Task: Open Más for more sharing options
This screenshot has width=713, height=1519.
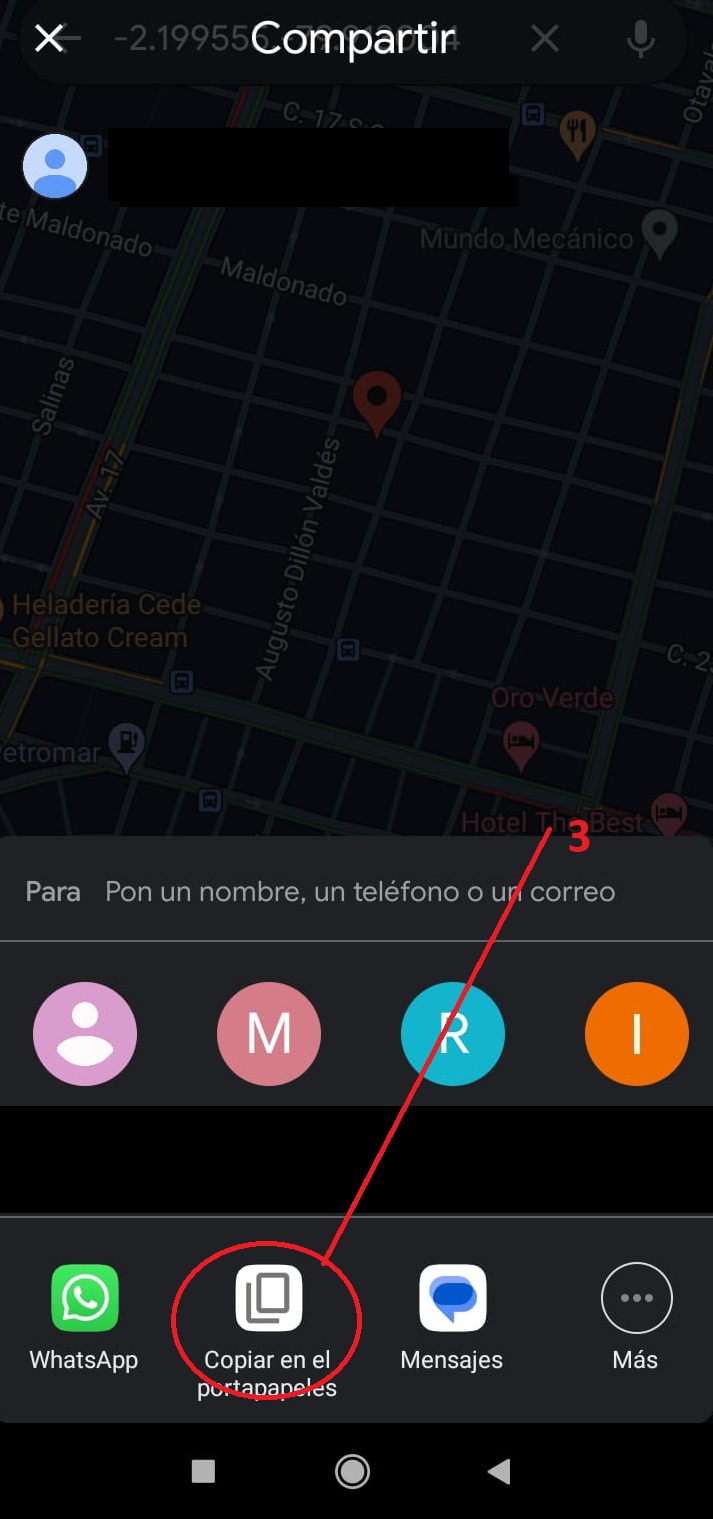Action: click(636, 1299)
